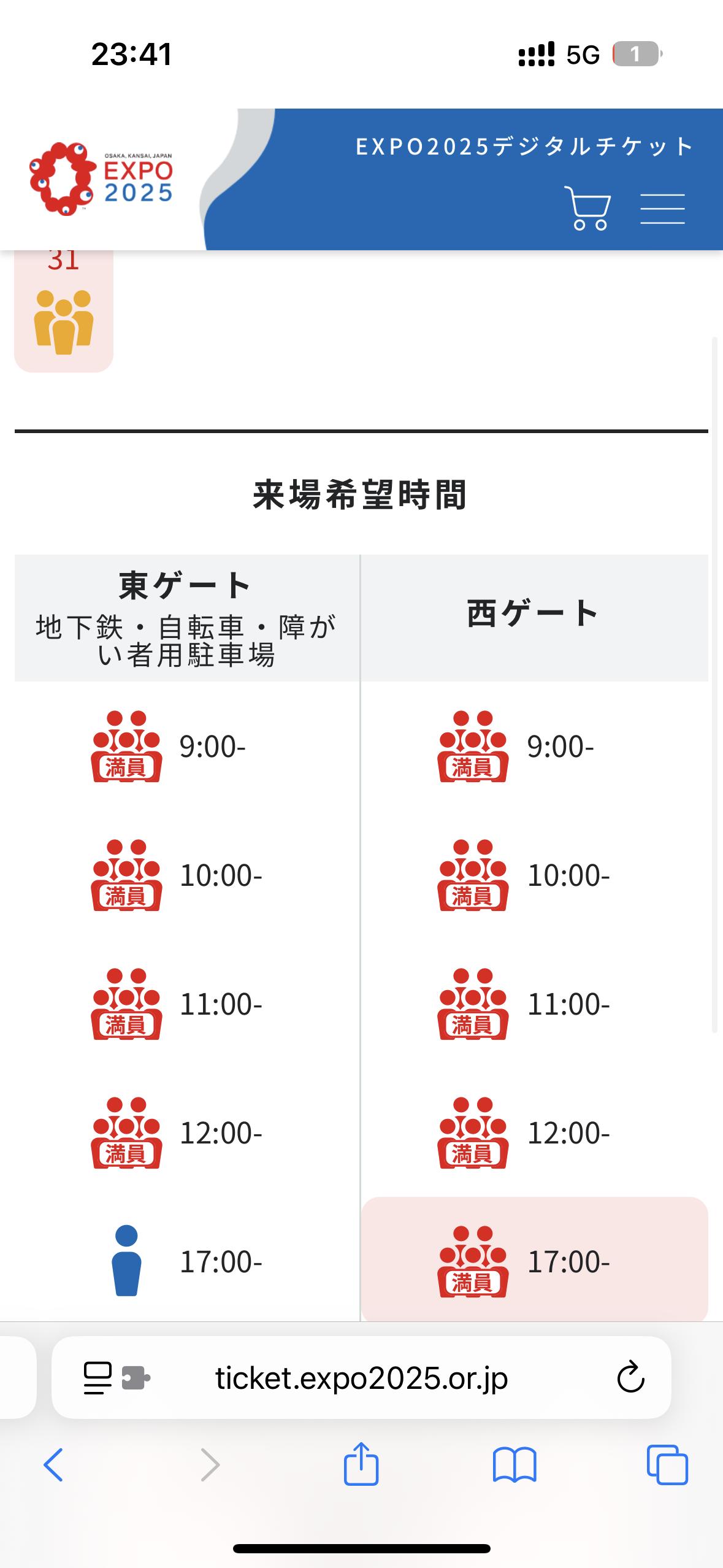Share this page

[x=361, y=1464]
